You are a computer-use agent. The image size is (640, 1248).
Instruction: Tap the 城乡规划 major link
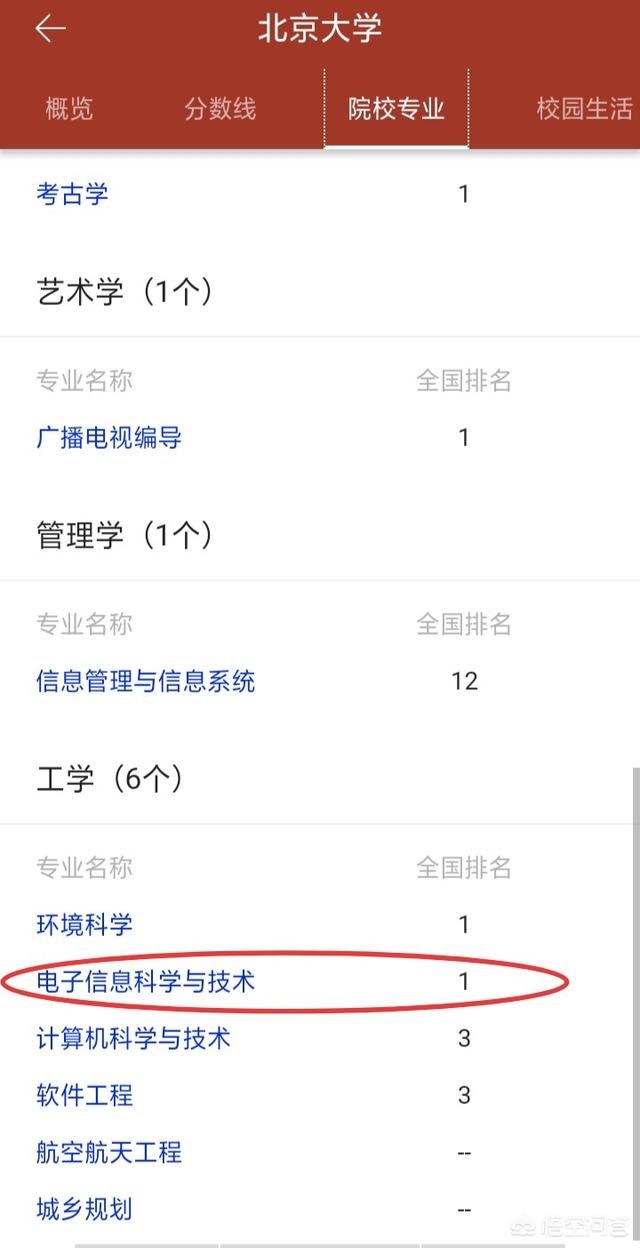coord(84,1209)
